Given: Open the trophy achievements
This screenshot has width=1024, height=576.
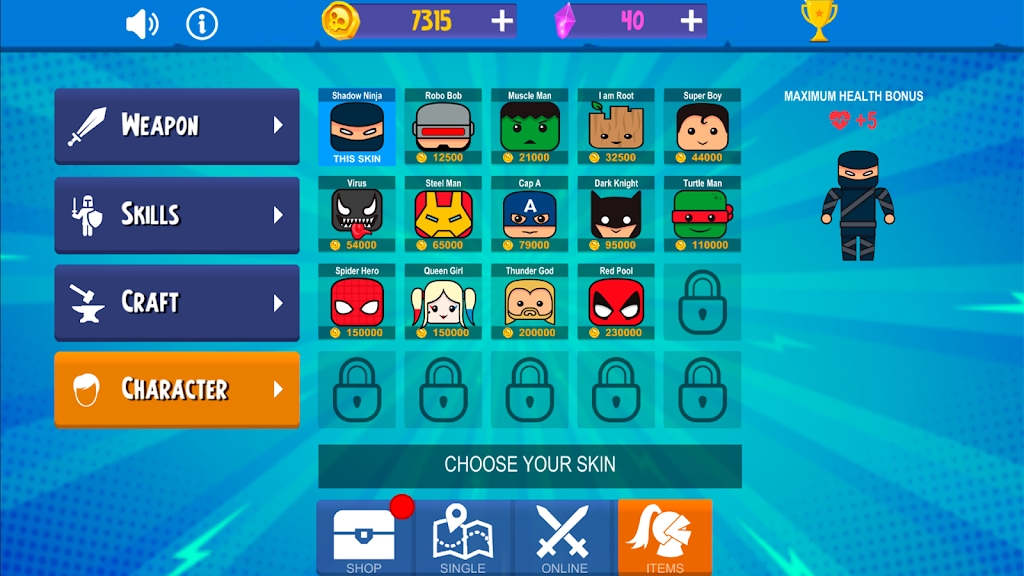Looking at the screenshot, I should [x=817, y=21].
